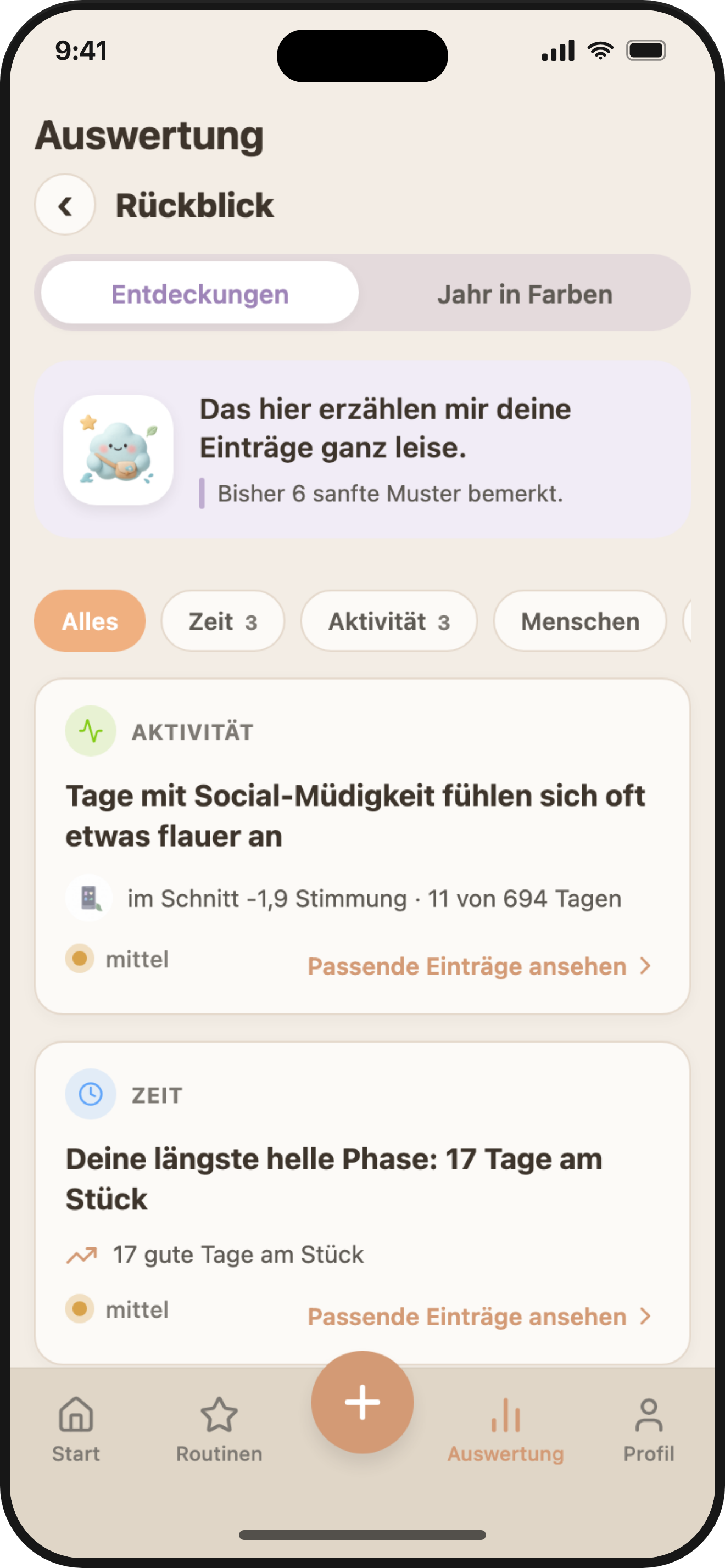Screen dimensions: 725x1568
Task: Go back from Rückblick
Action: 64,205
